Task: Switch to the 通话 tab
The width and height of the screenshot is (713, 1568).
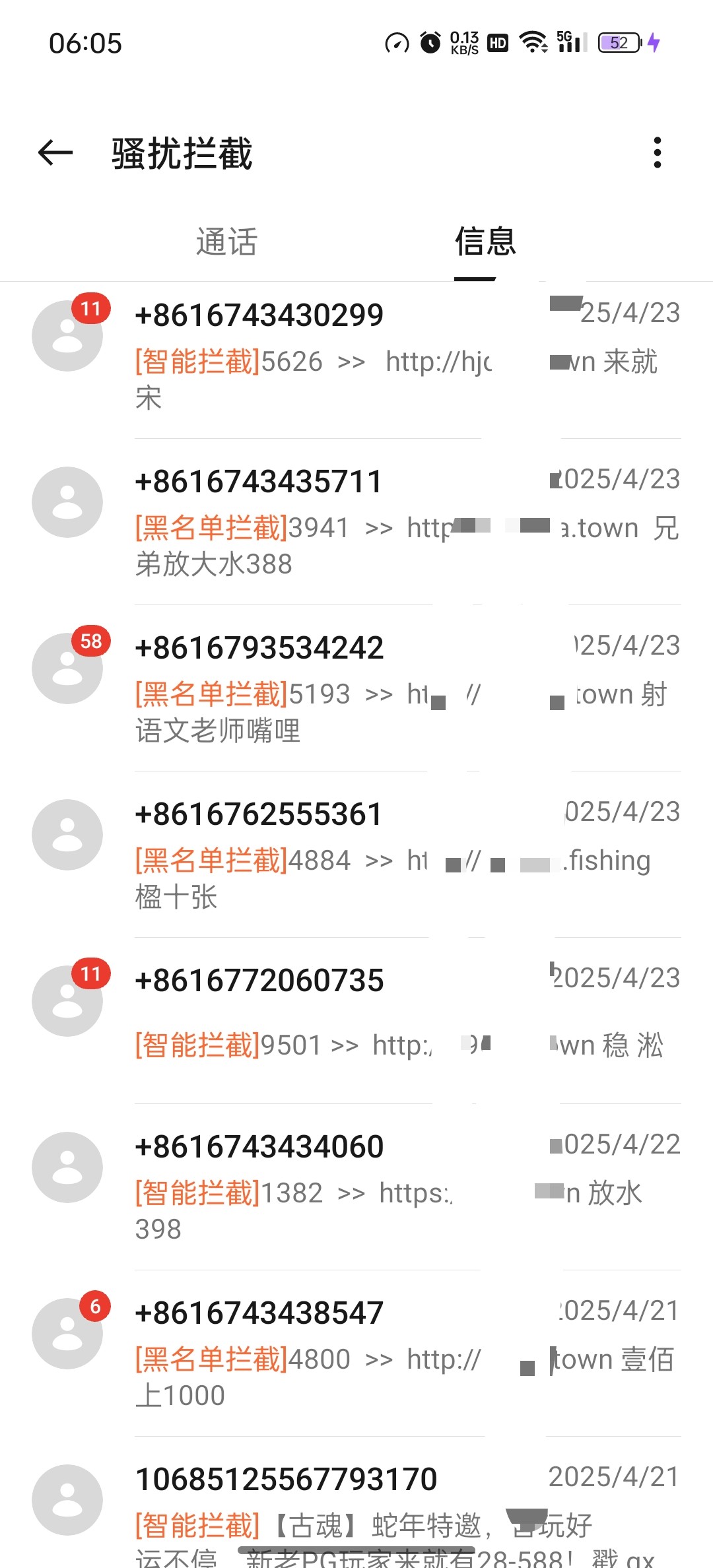Action: pos(226,242)
